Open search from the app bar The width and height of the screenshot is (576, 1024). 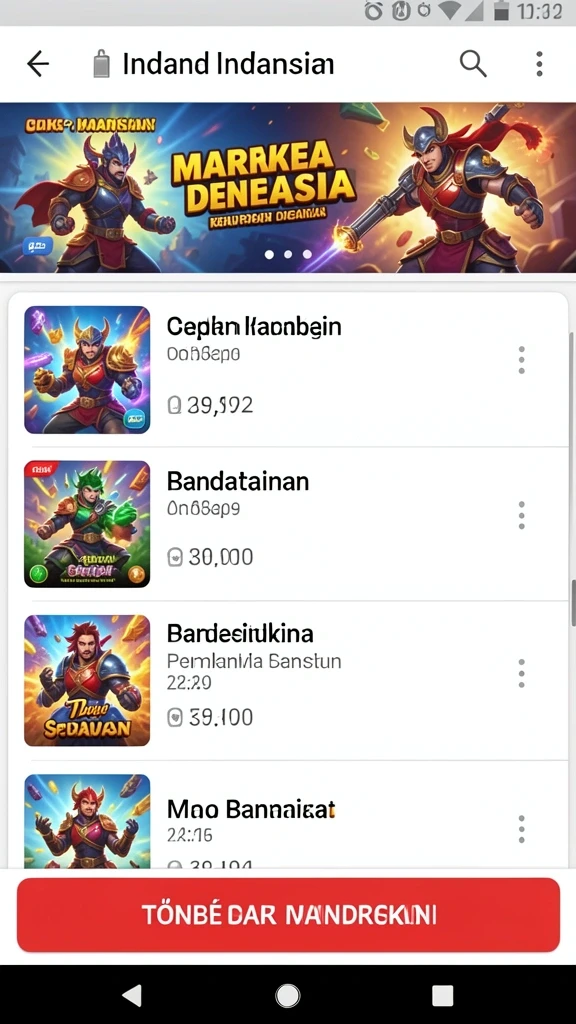(473, 64)
